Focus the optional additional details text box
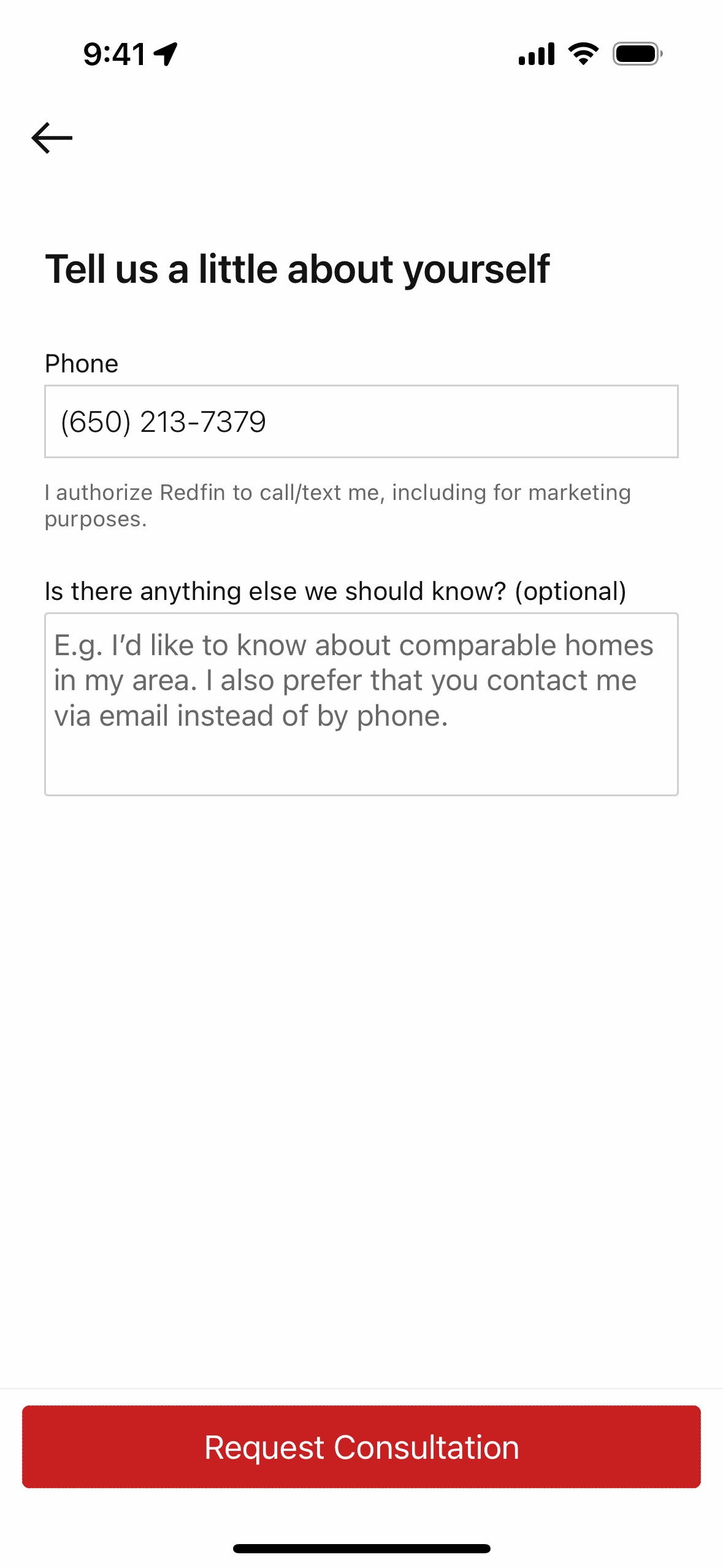Screen dimensions: 723x1568 click(x=361, y=704)
